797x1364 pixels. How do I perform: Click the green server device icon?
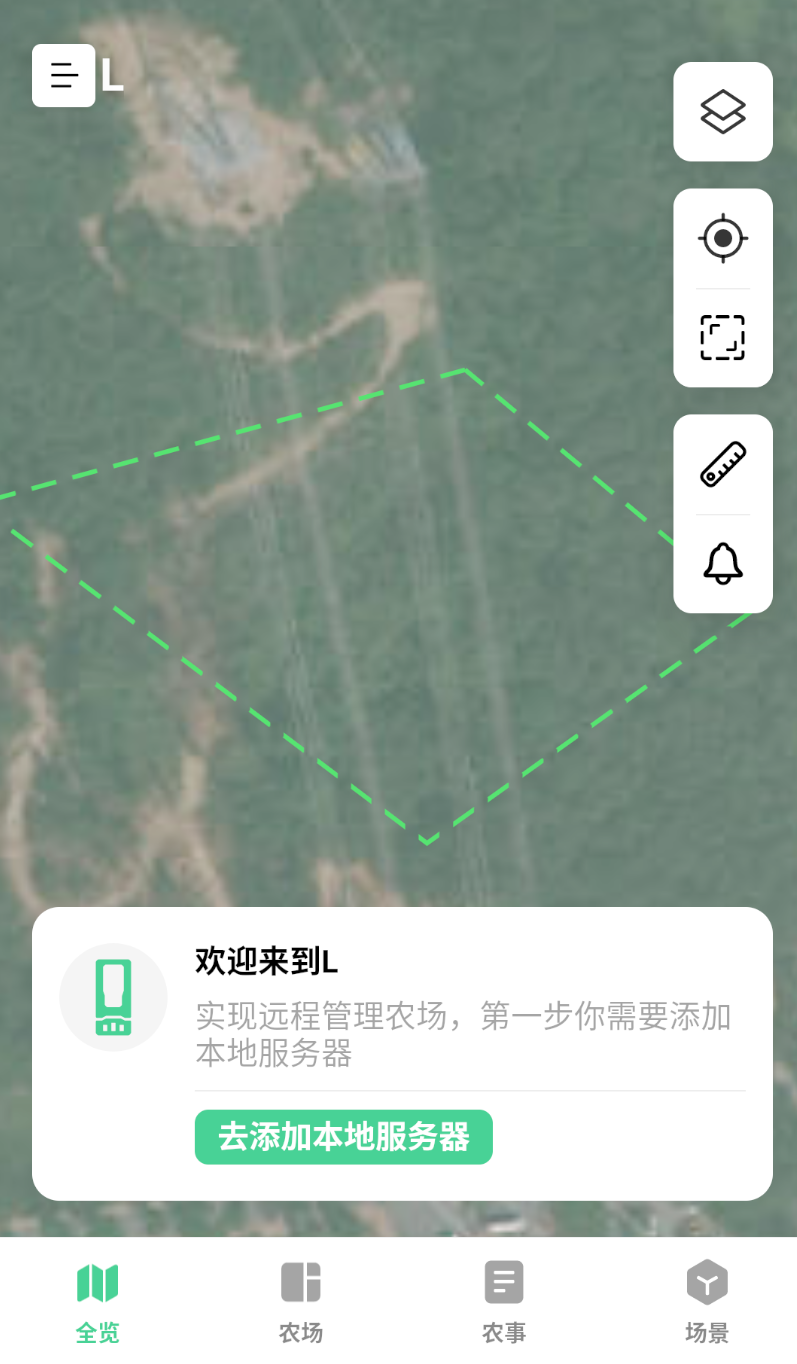(x=113, y=997)
